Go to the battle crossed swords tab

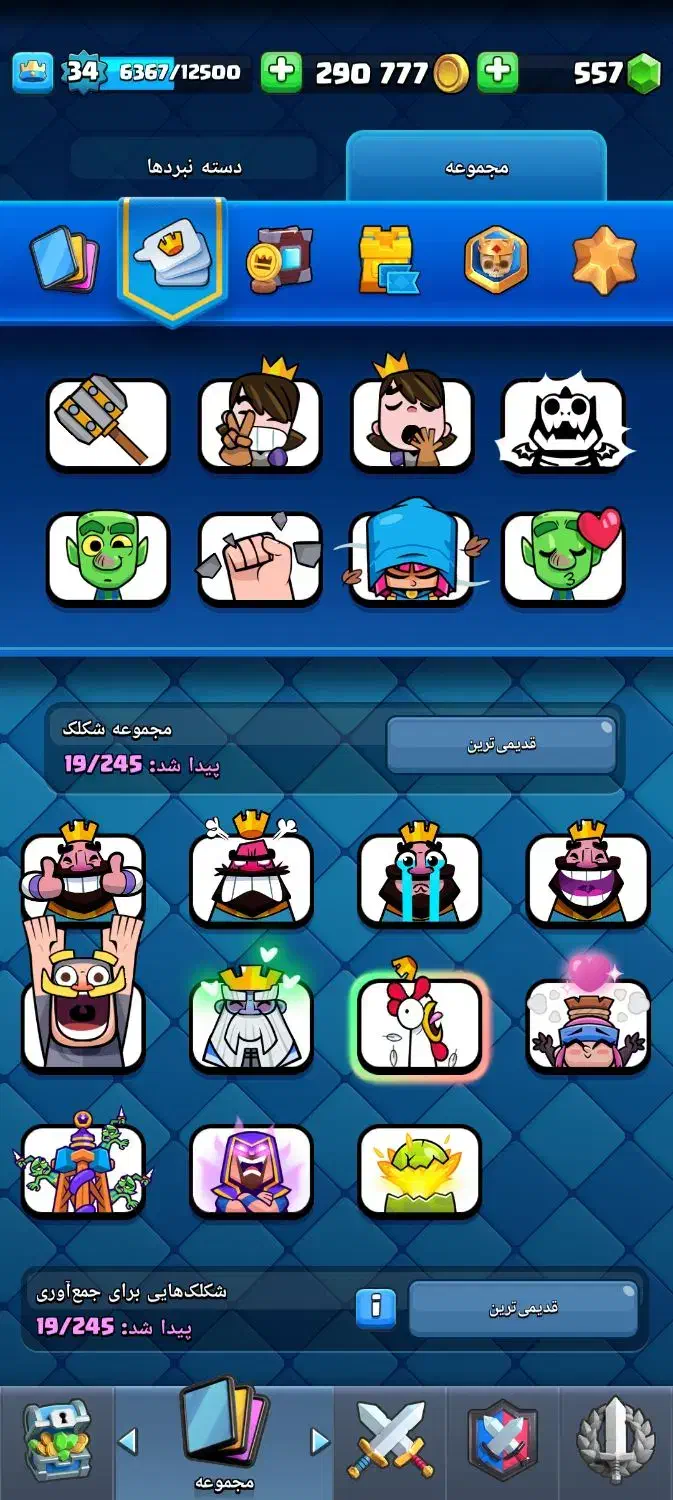click(391, 1440)
